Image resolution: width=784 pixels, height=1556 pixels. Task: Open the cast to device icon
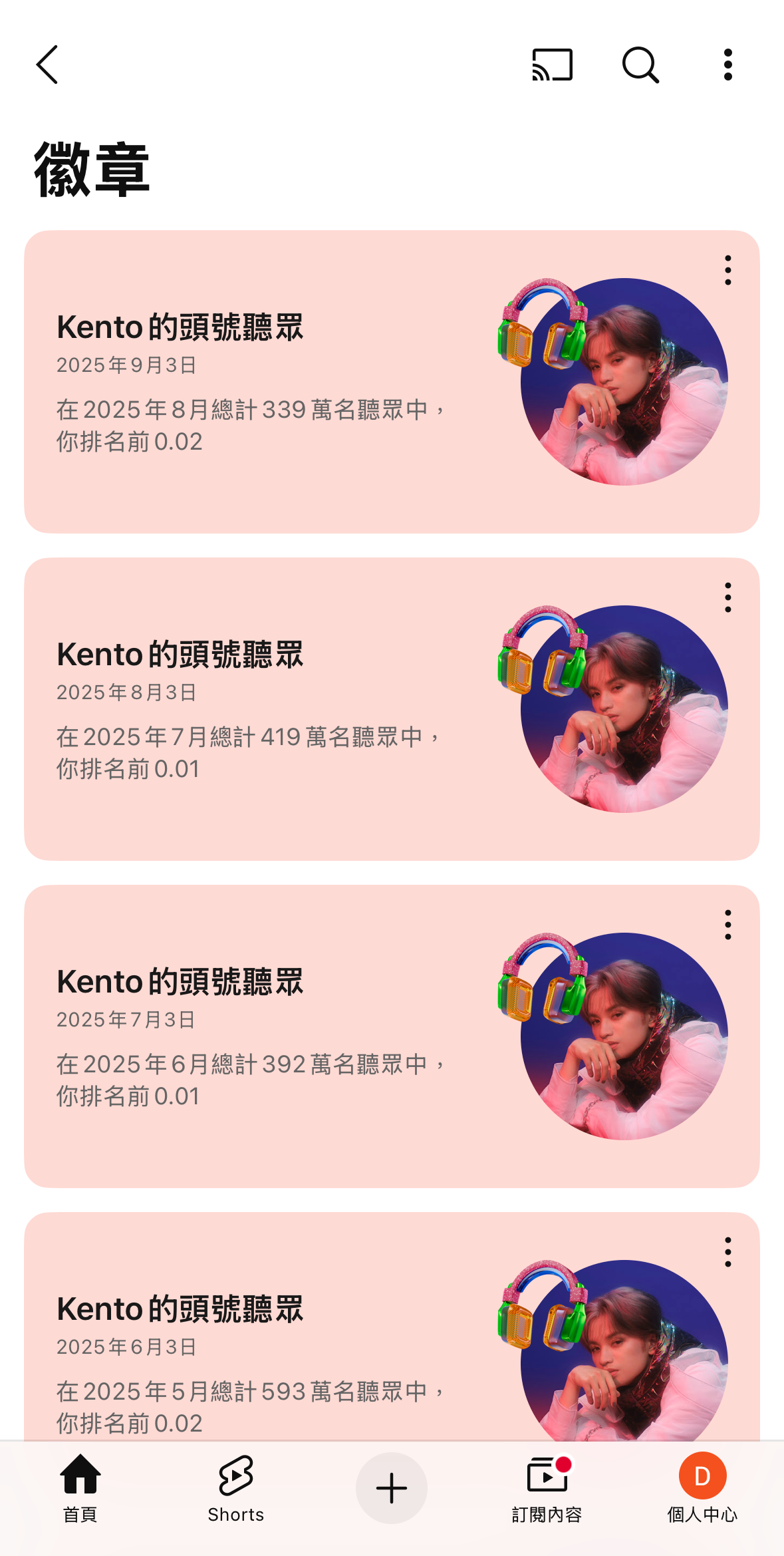(x=552, y=65)
